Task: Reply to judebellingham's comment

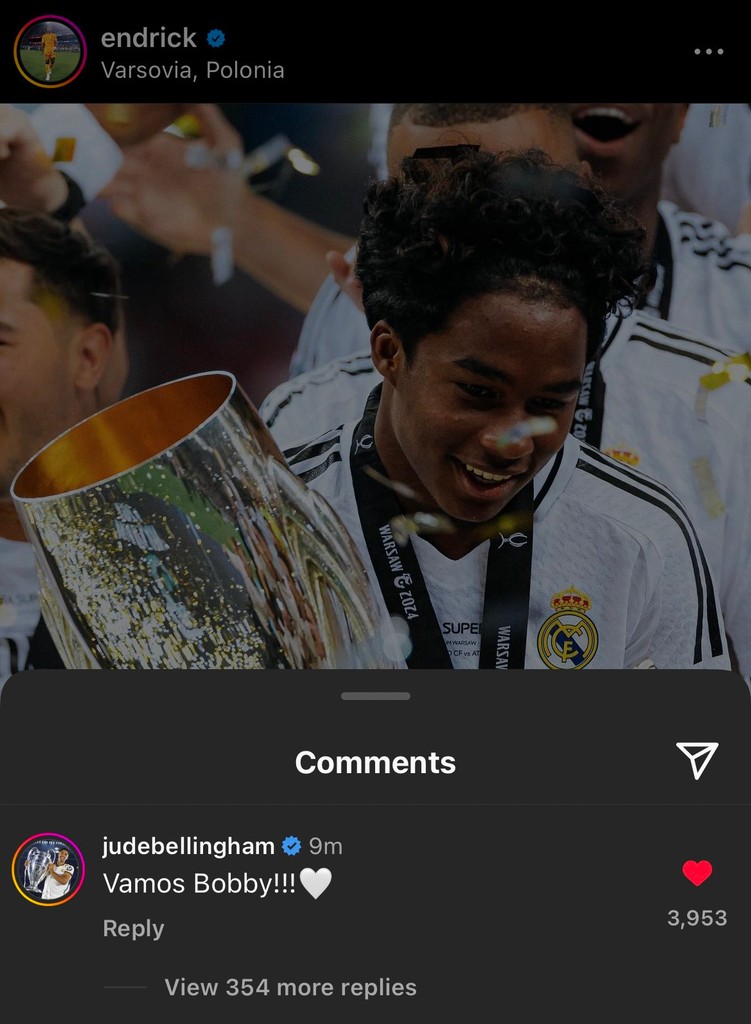Action: [x=133, y=928]
